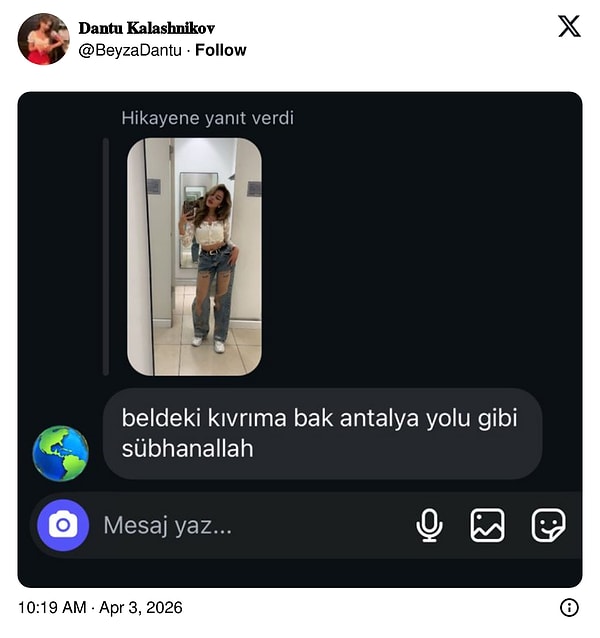
Task: Open the tweet's attached screenshot image
Action: point(300,340)
